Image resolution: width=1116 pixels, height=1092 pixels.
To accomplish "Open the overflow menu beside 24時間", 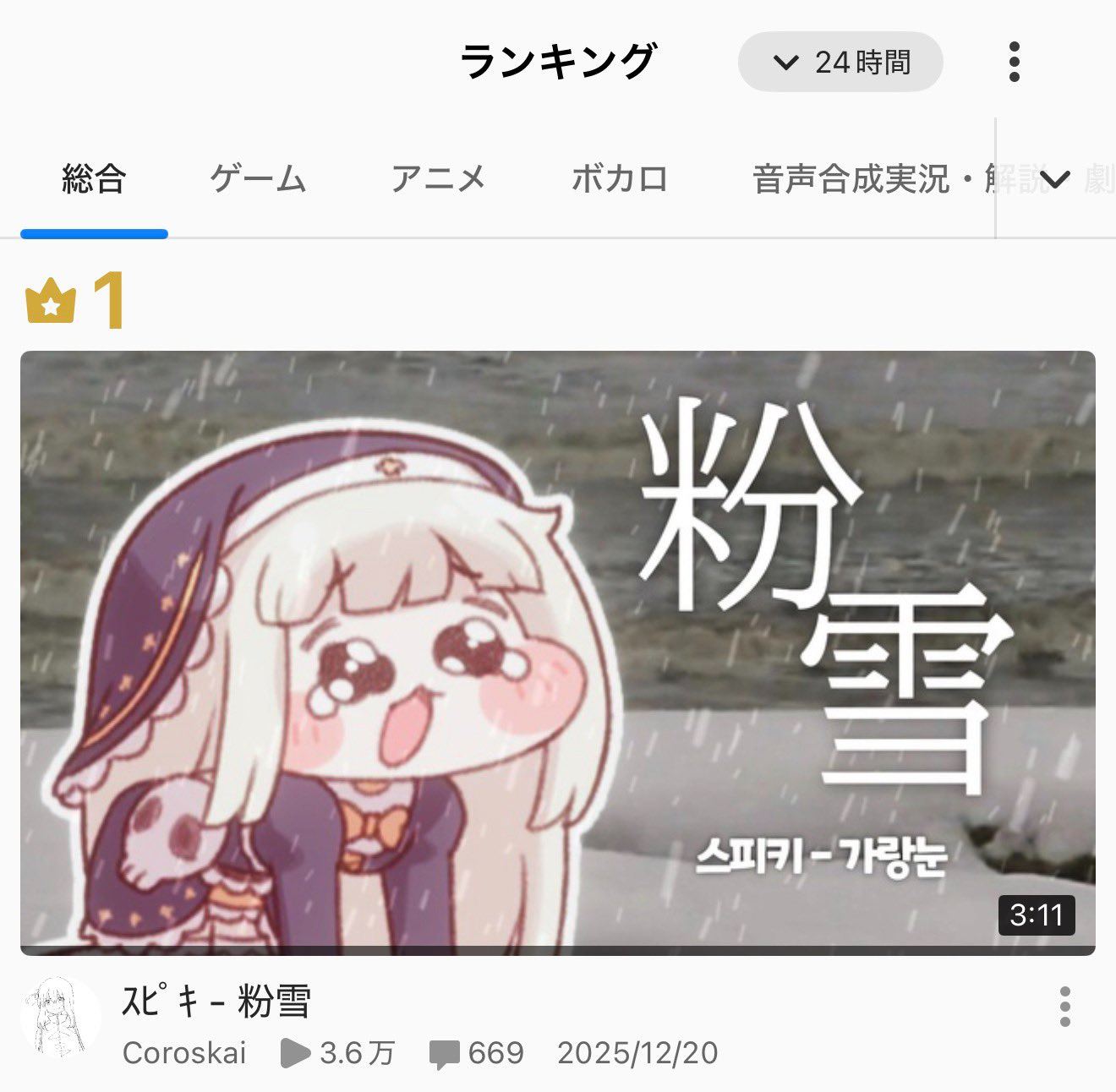I will coord(1014,62).
